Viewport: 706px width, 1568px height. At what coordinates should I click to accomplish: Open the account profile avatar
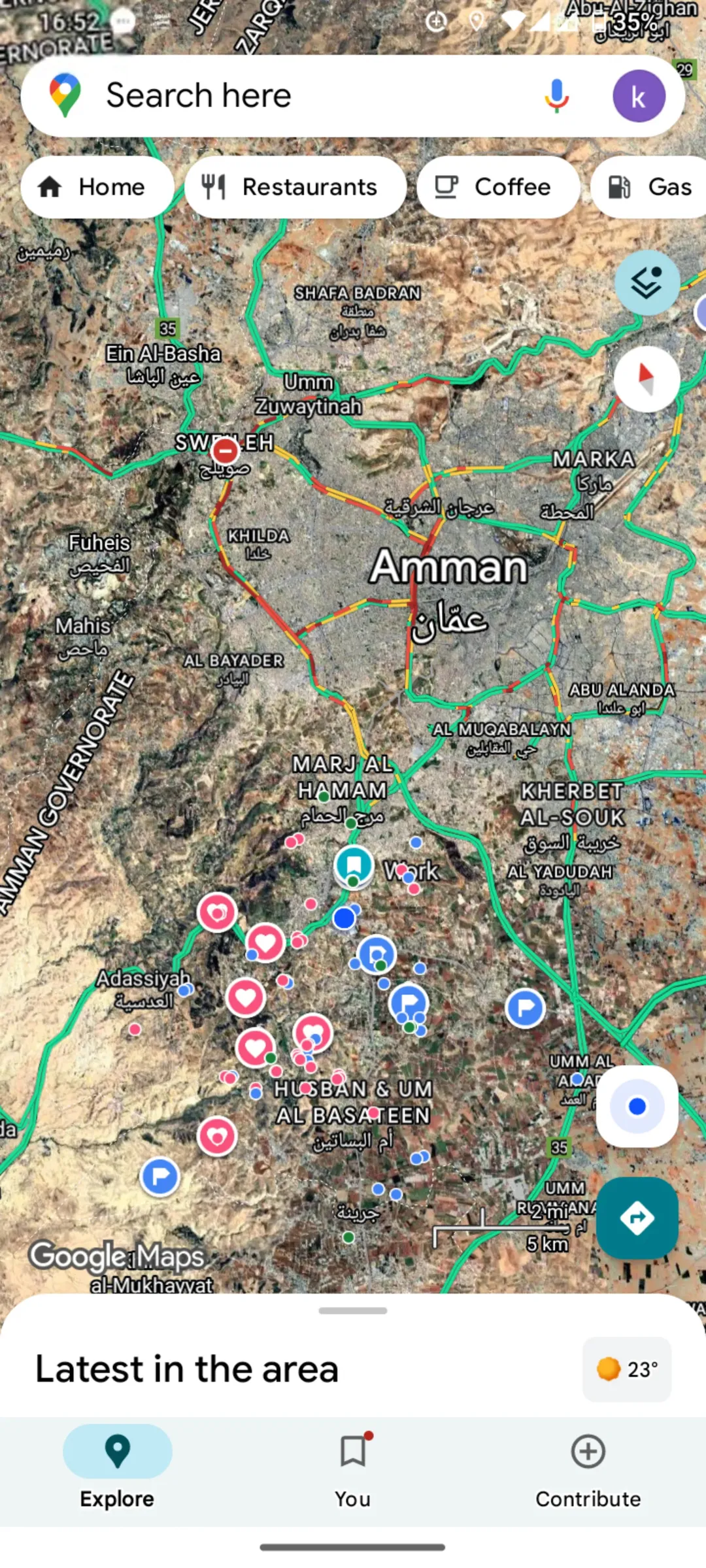pos(639,96)
